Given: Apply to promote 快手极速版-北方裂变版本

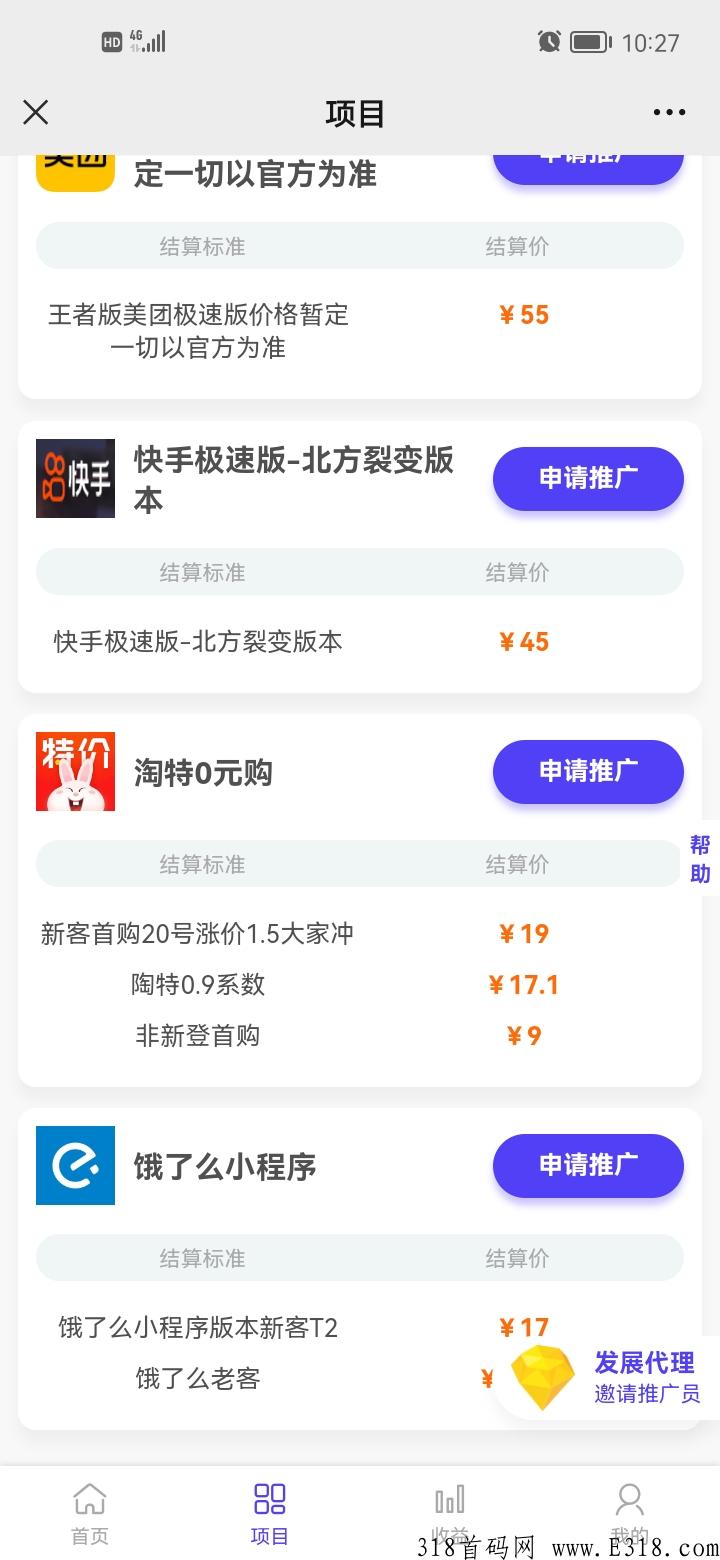Looking at the screenshot, I should coord(588,478).
